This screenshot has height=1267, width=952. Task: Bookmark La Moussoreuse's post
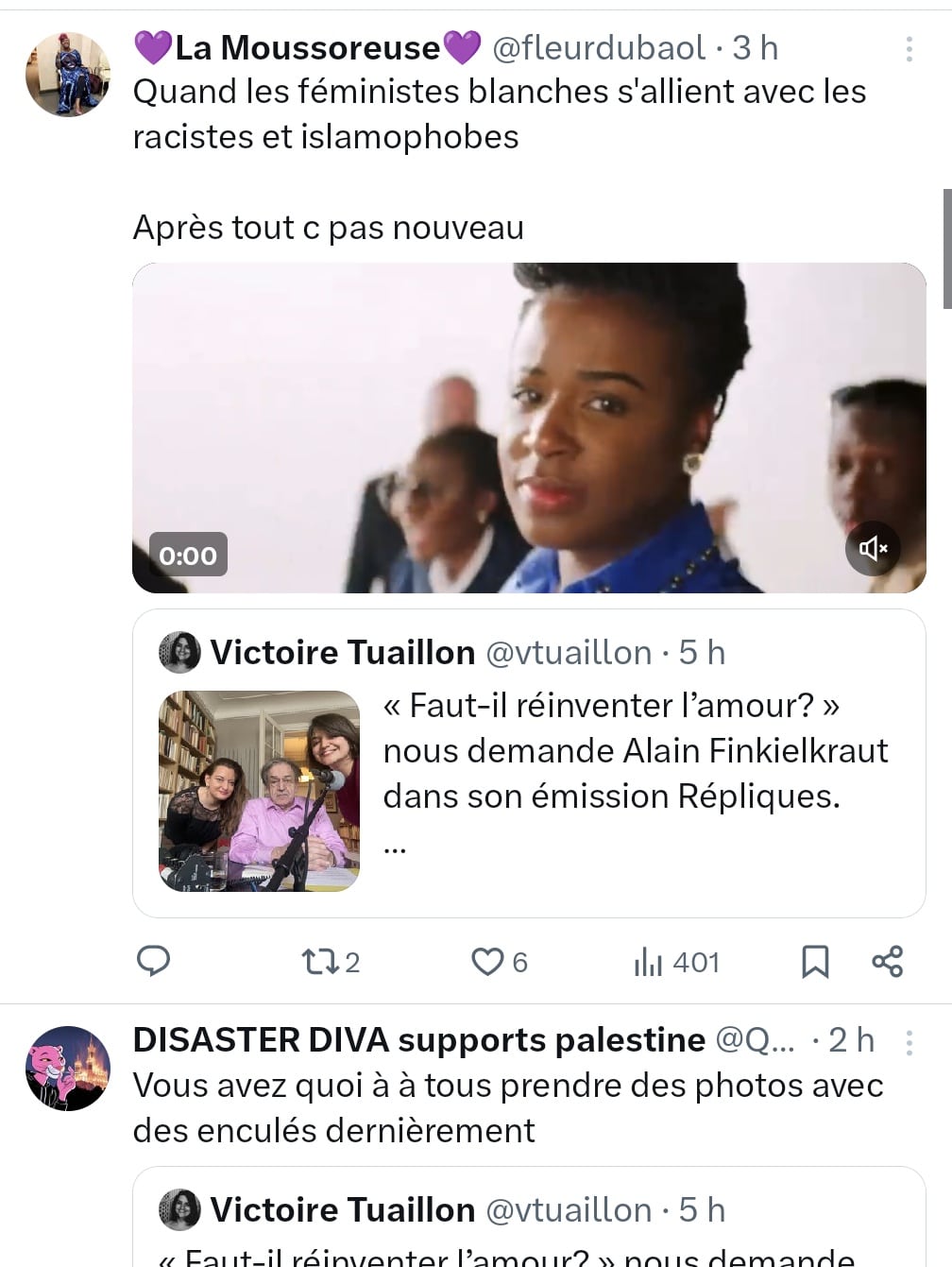(x=814, y=962)
